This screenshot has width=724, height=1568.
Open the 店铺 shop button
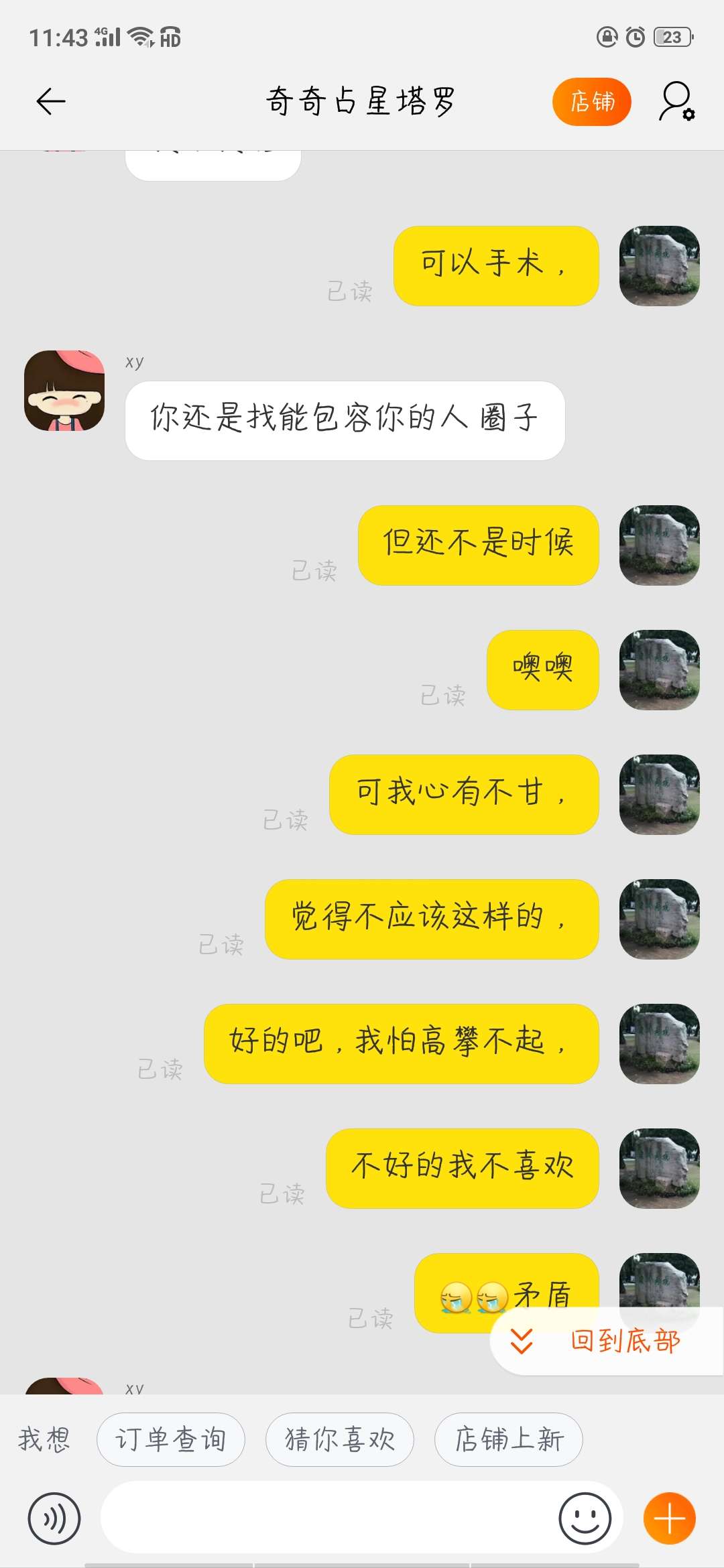tap(591, 101)
